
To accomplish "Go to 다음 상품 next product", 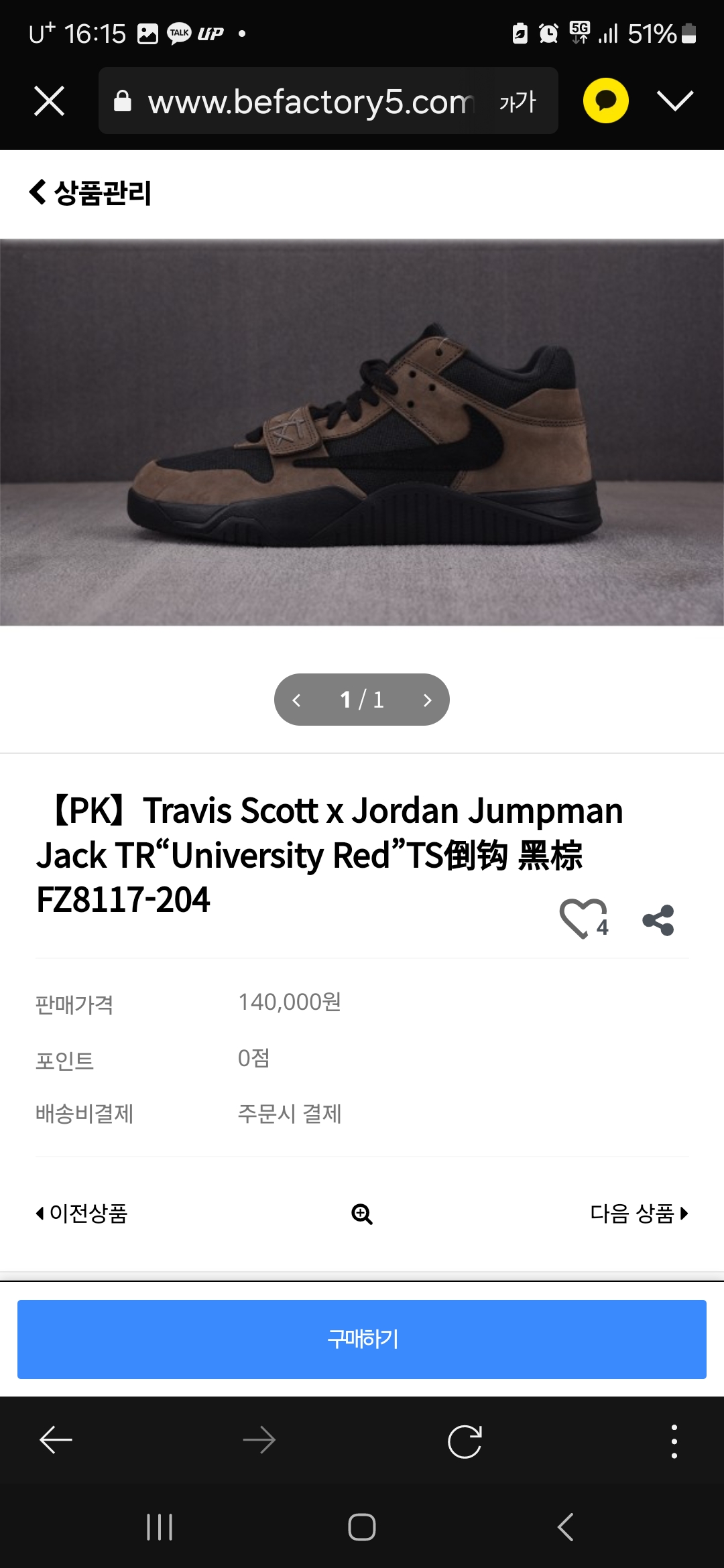I will pos(639,1214).
